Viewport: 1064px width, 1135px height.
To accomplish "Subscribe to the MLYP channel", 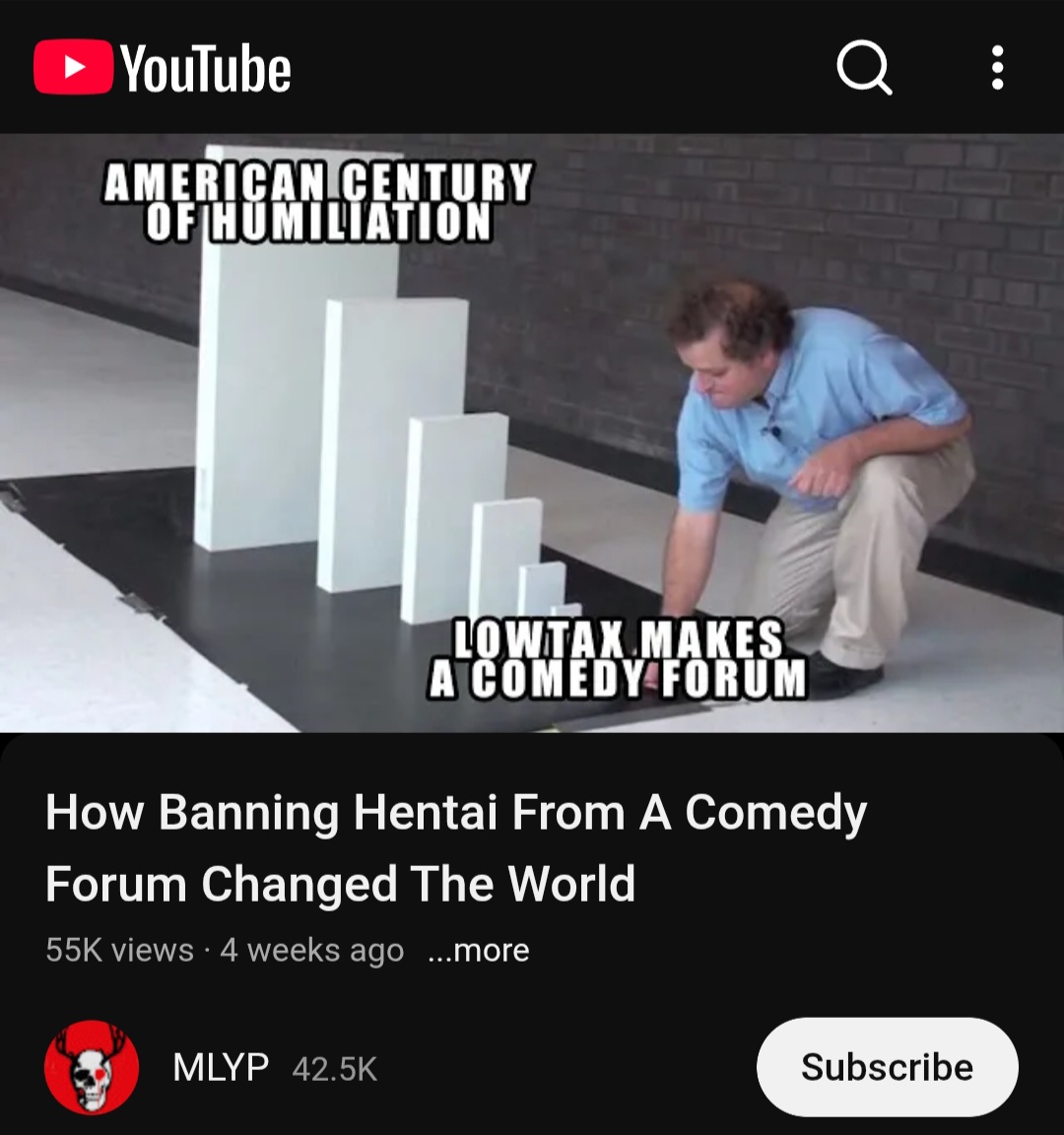I will click(x=887, y=1067).
